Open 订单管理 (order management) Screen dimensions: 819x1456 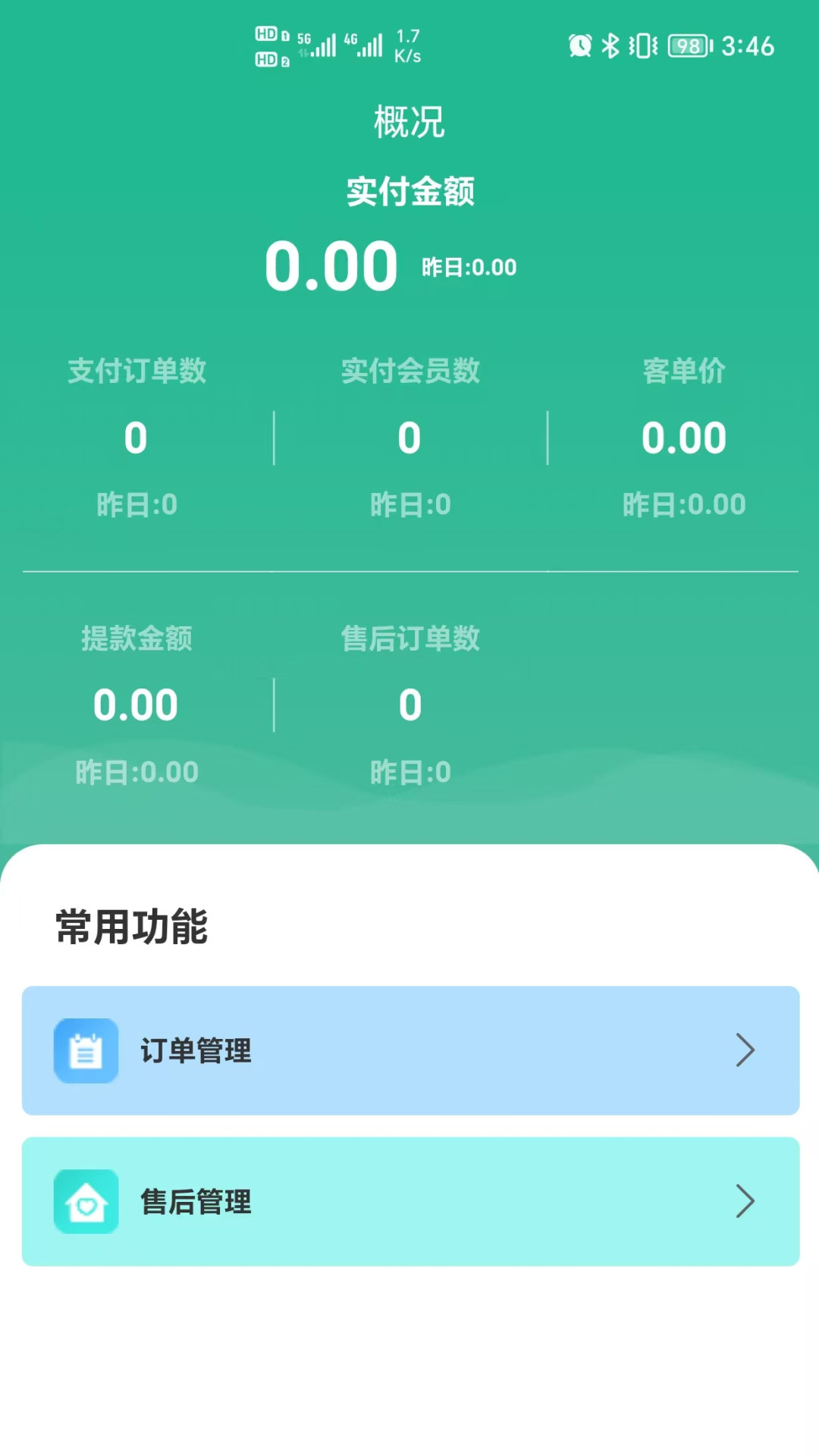coord(410,1050)
